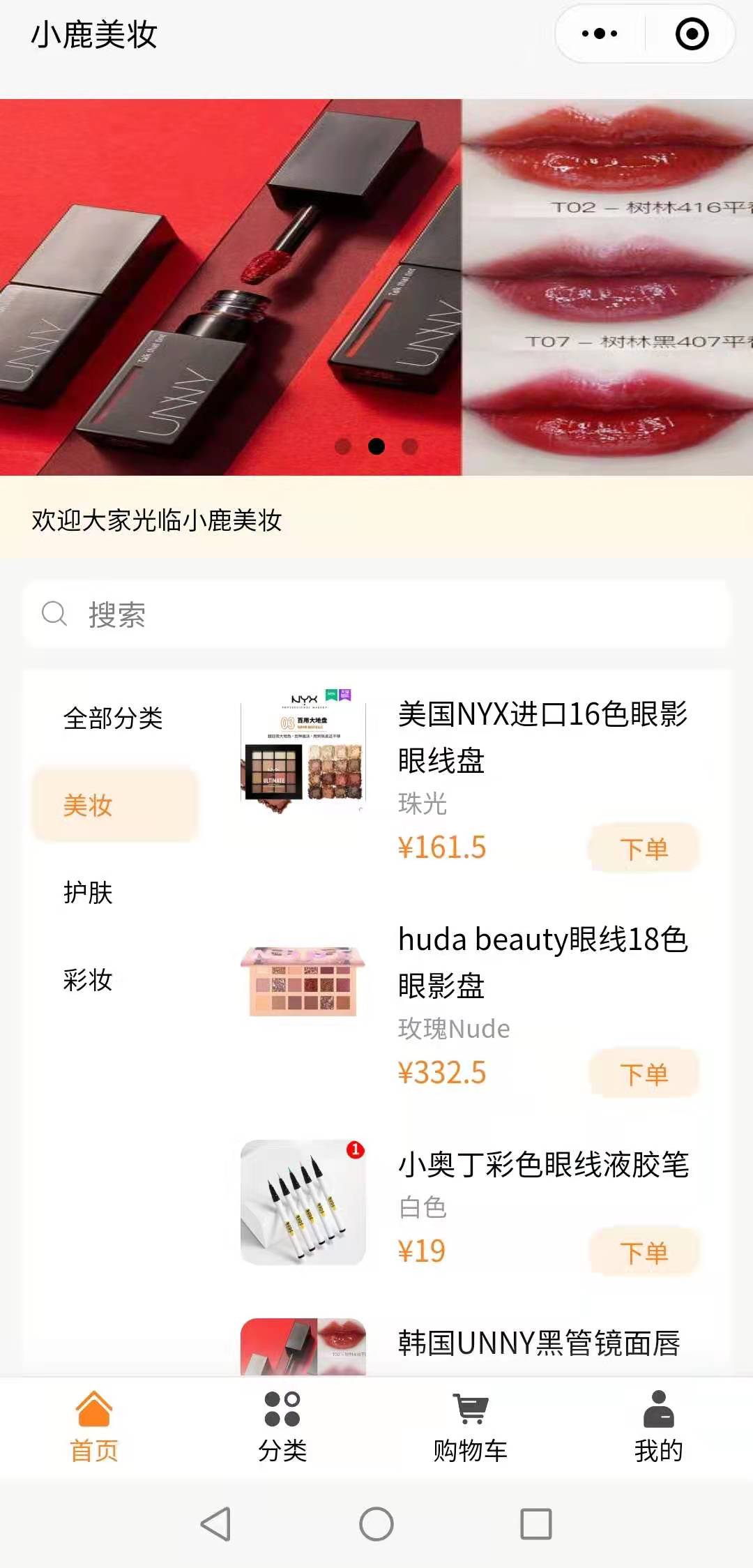The height and width of the screenshot is (1568, 753).
Task: Open the 小奥丁彩色眼线液胶笔 product
Action: [x=542, y=1164]
